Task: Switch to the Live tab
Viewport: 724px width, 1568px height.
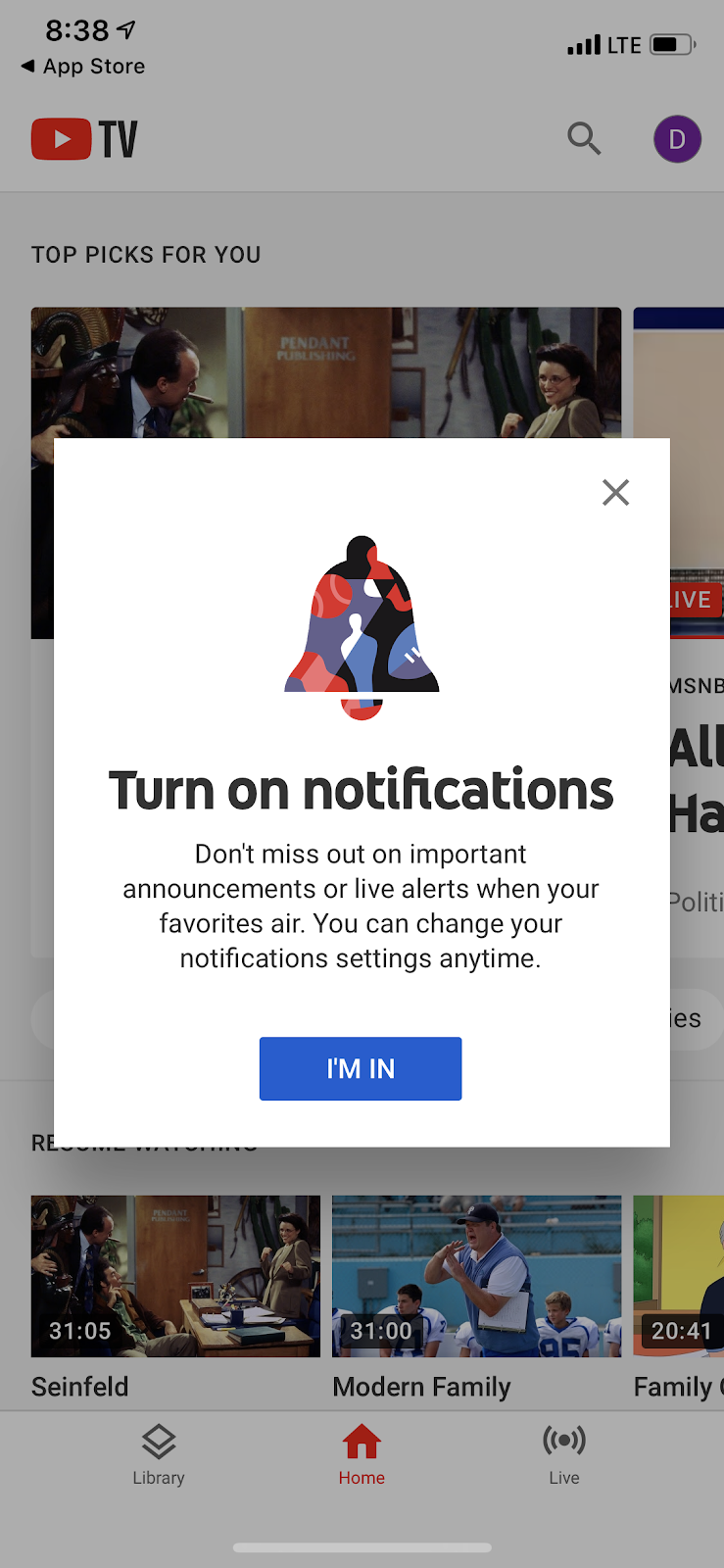Action: (563, 1454)
